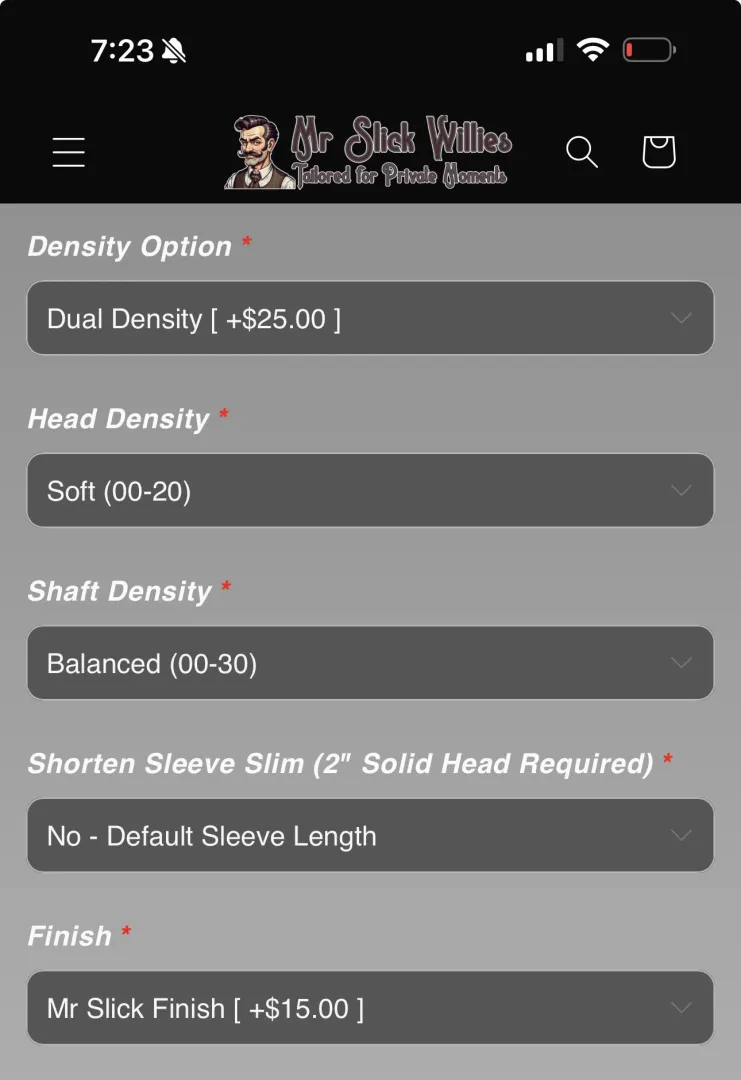Open the search icon in the header
Viewport: 741px width, 1080px height.
click(x=581, y=152)
